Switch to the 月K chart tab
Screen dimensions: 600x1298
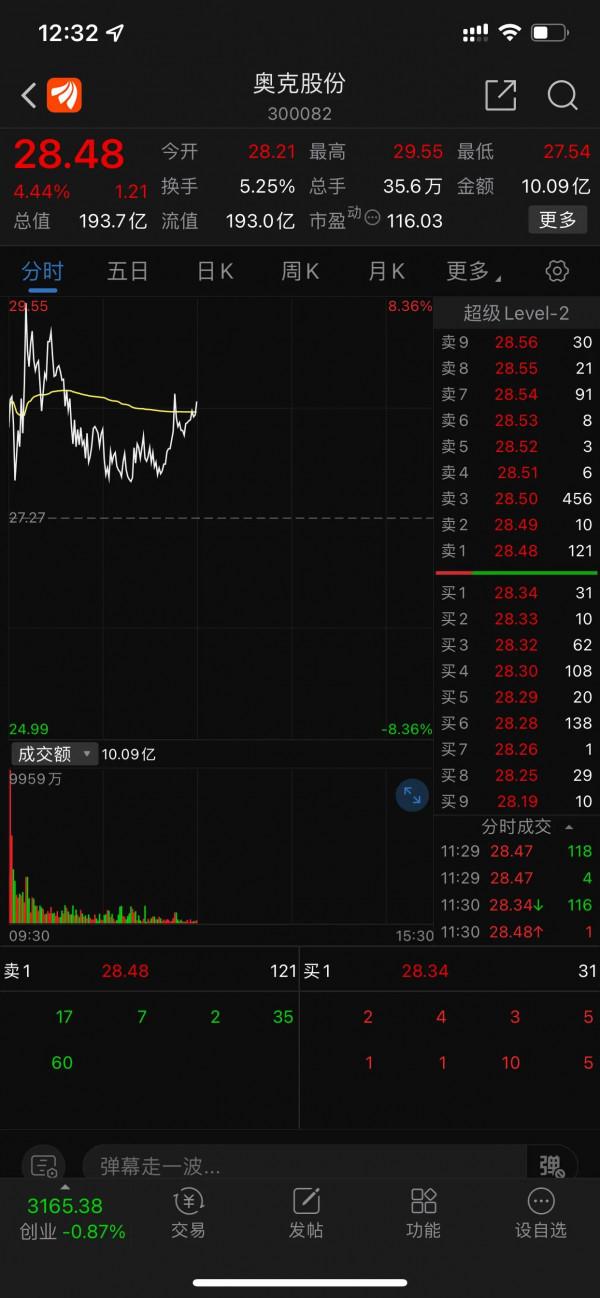tap(386, 271)
